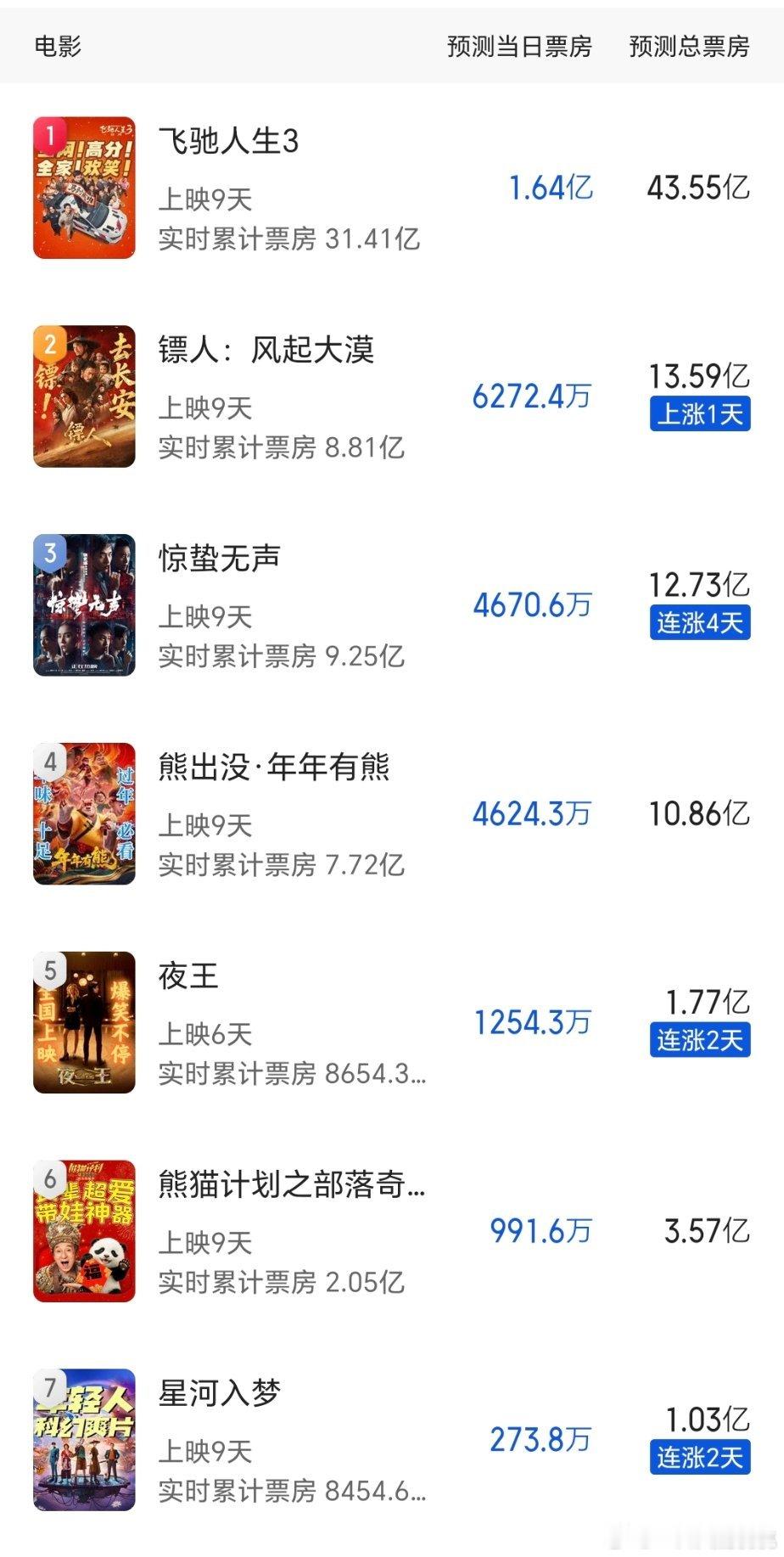Click the blue 6272.4万 prediction figure
The image size is (784, 1557).
(x=533, y=395)
